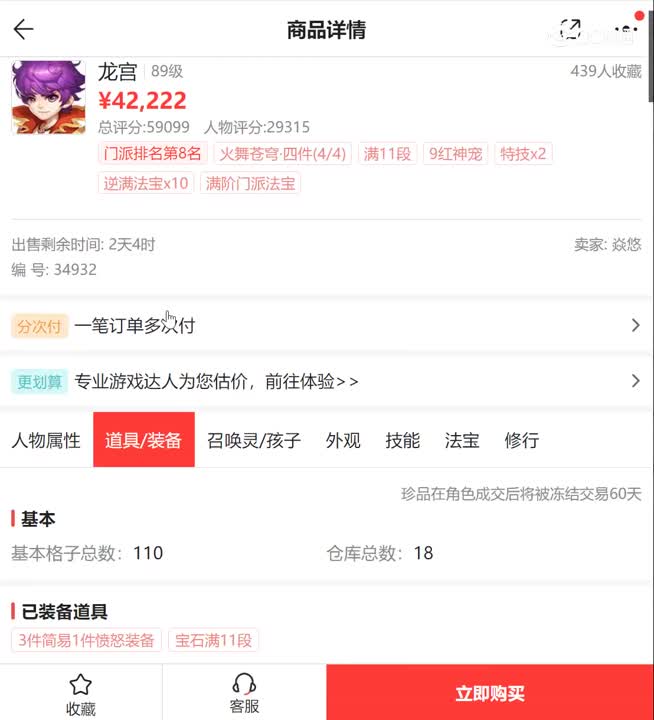Open the more options menu
654x720 pixels.
coord(626,30)
